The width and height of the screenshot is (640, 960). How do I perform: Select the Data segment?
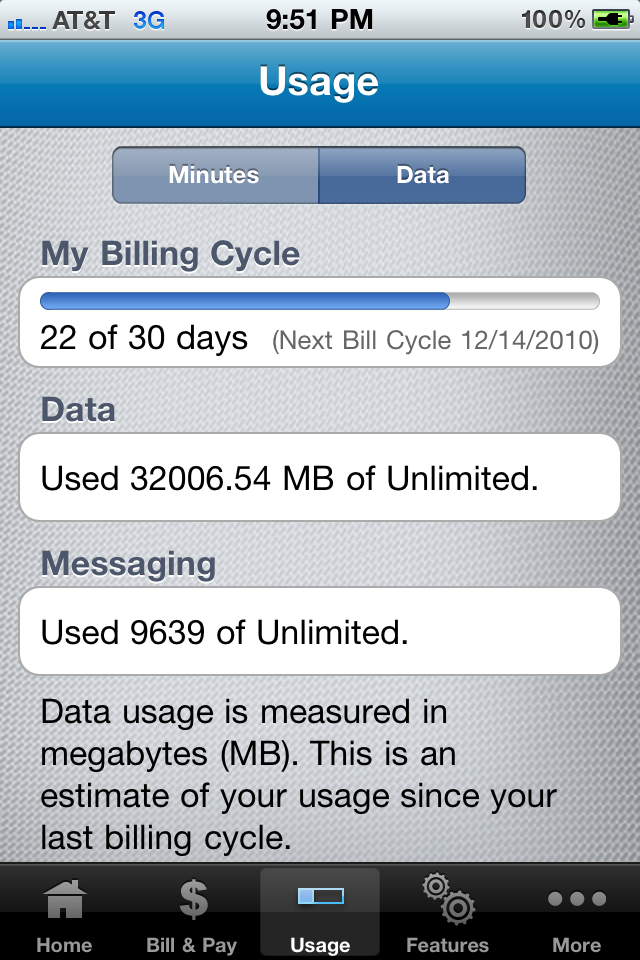point(422,175)
